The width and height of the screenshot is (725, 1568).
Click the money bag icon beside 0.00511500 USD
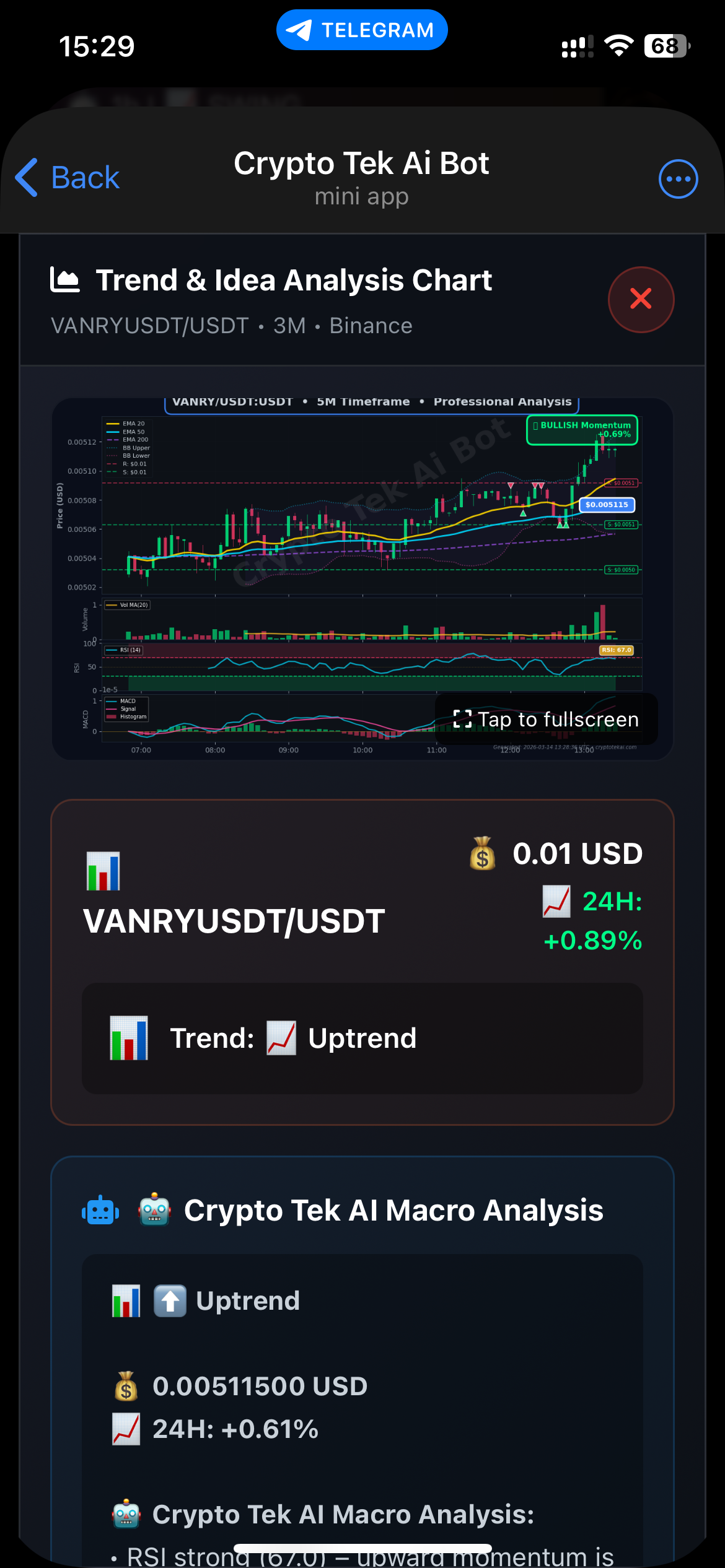pos(126,1387)
